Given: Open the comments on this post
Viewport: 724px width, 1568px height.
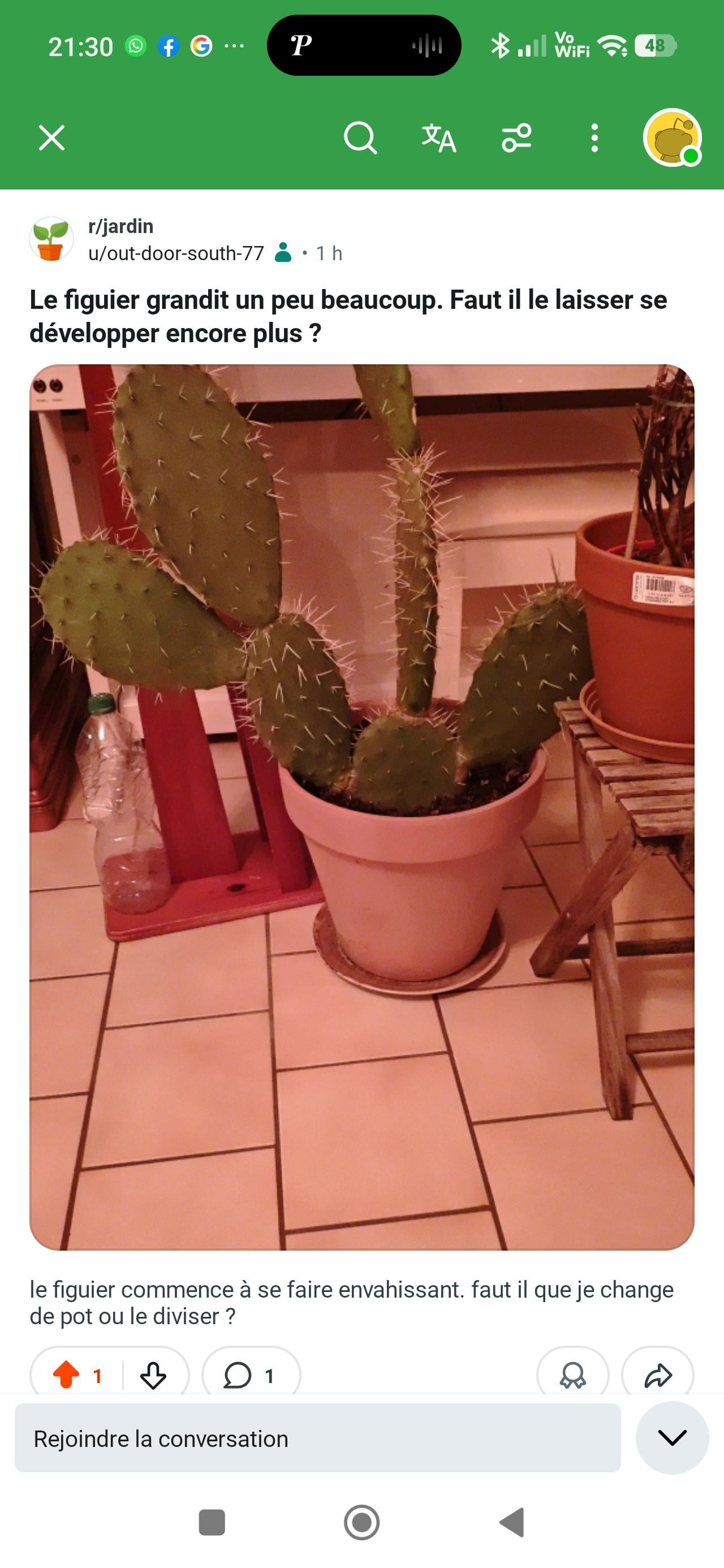Looking at the screenshot, I should [x=250, y=1375].
